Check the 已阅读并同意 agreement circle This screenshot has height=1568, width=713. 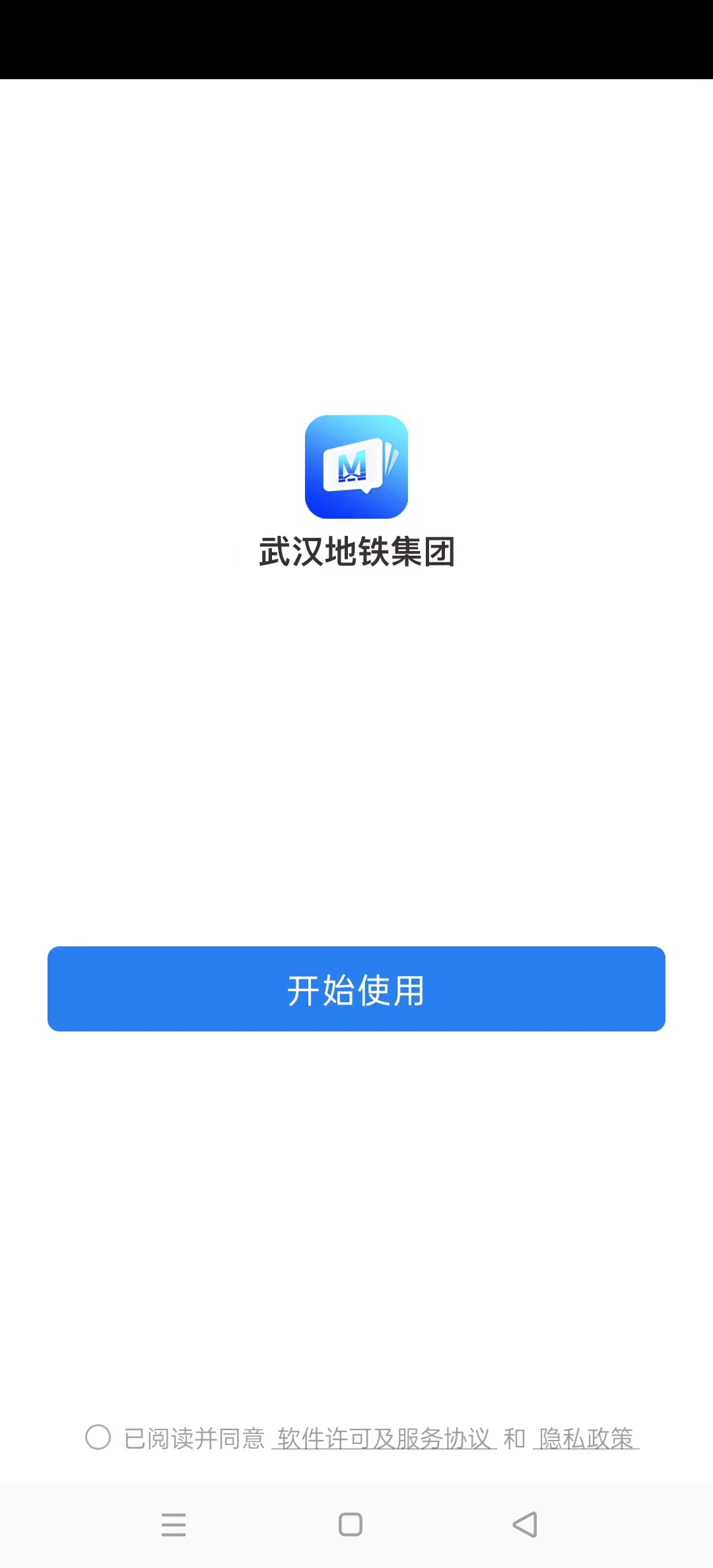click(98, 1437)
